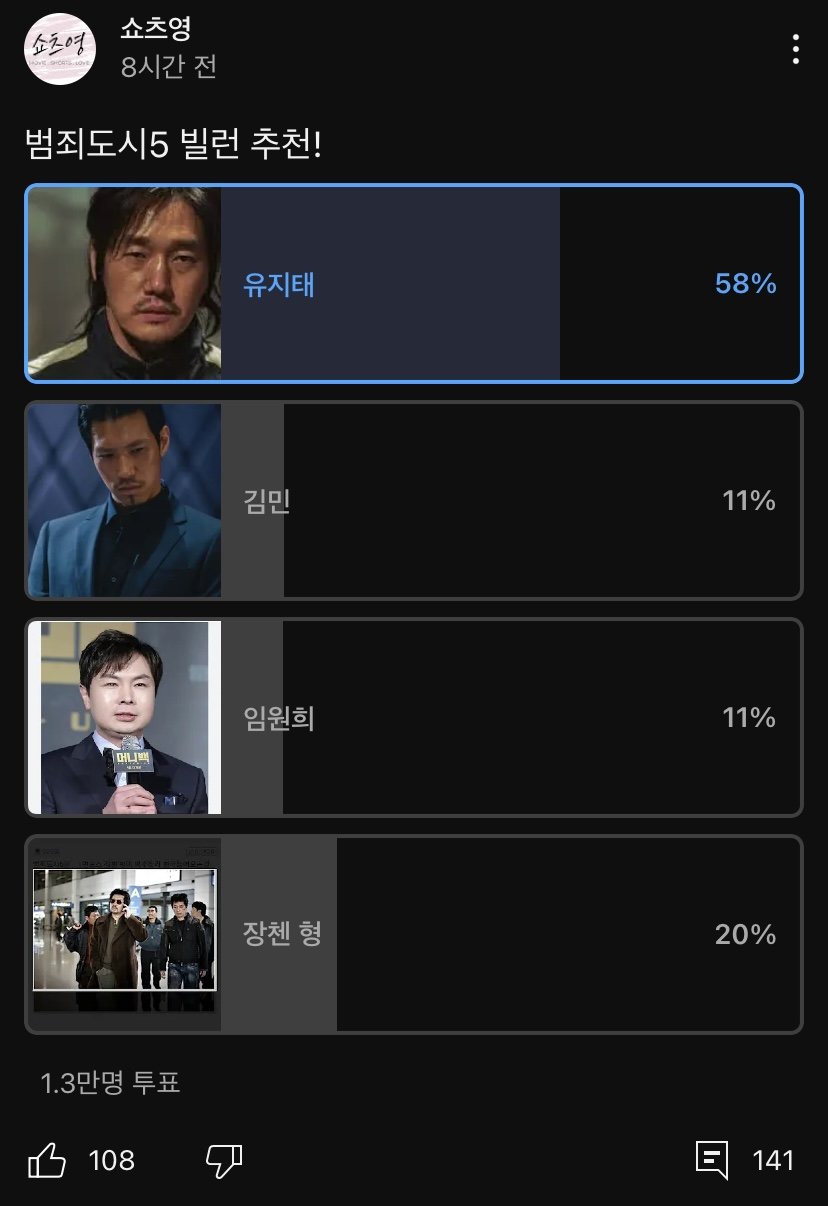Pick 장첸 형 as poll answer
Image resolution: width=828 pixels, height=1206 pixels.
[x=413, y=934]
